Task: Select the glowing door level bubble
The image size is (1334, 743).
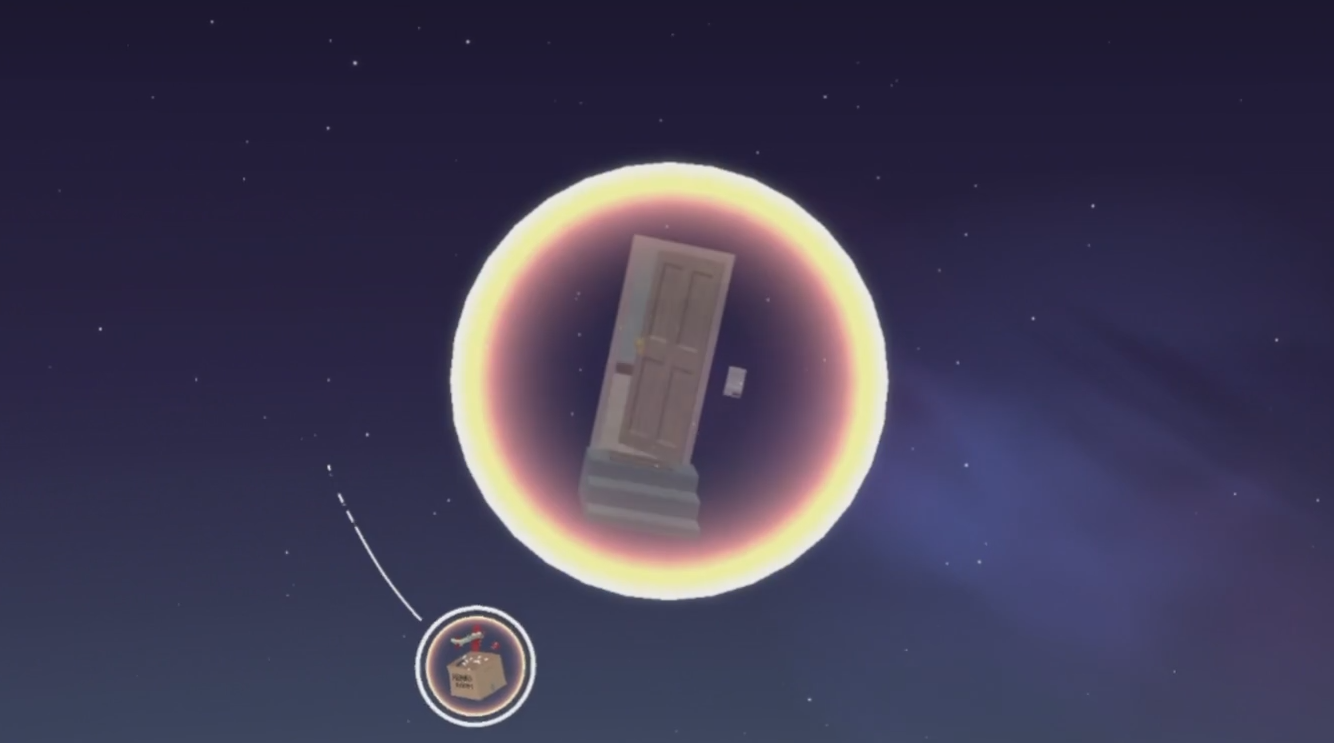Action: (x=668, y=382)
